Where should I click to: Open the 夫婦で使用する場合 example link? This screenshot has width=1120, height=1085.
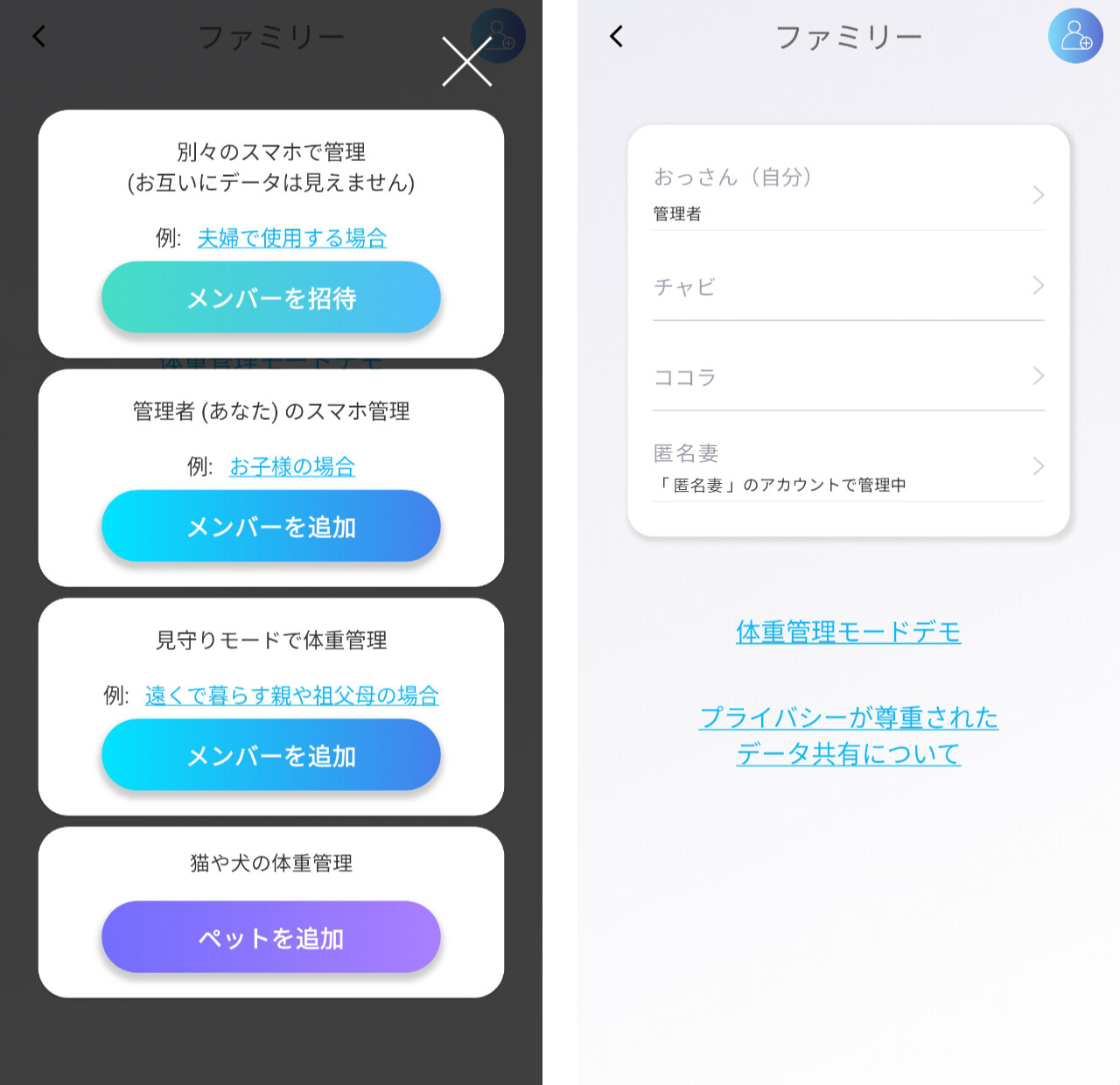[291, 238]
